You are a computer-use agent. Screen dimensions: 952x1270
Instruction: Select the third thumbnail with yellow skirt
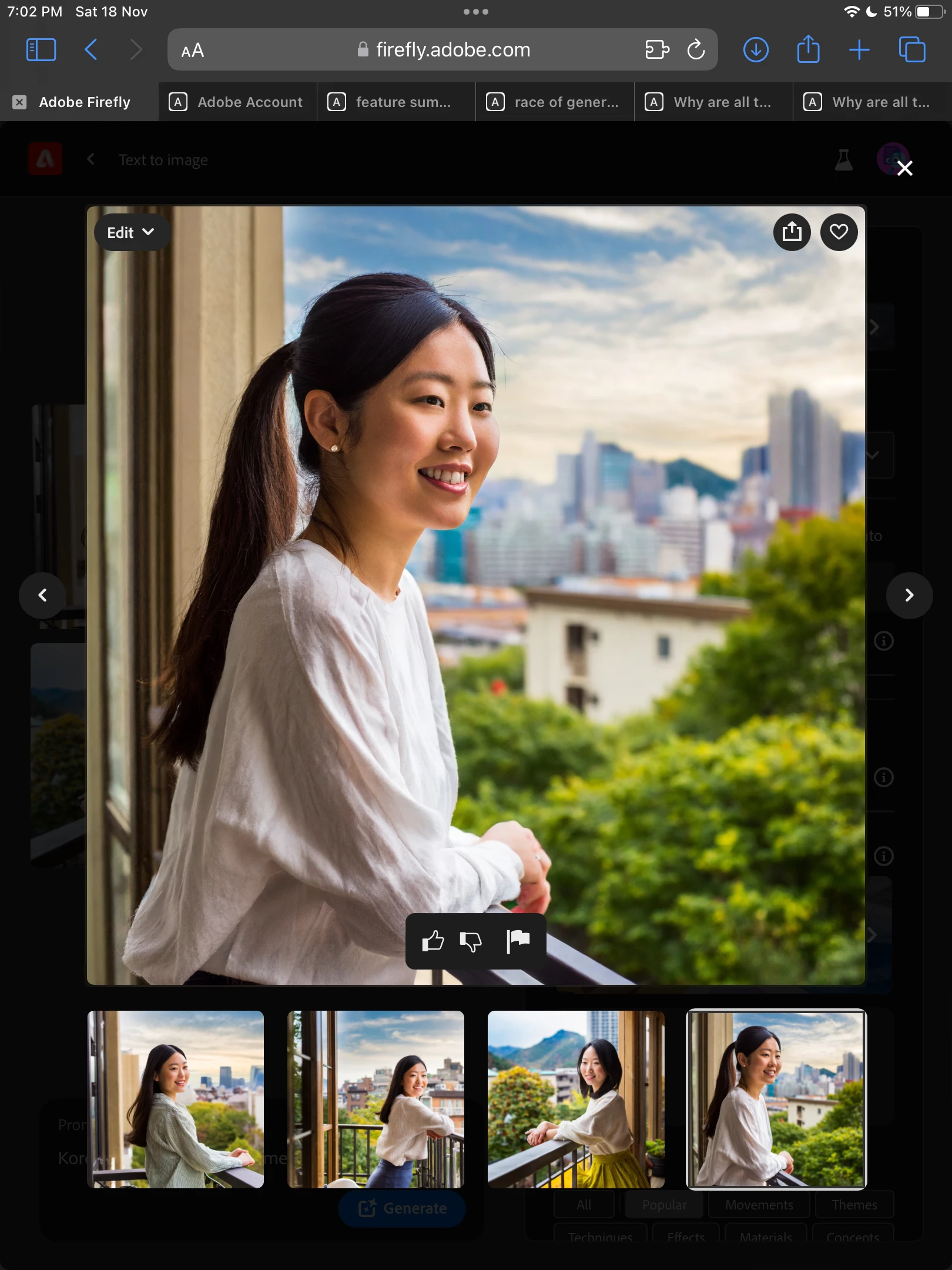tap(576, 1099)
